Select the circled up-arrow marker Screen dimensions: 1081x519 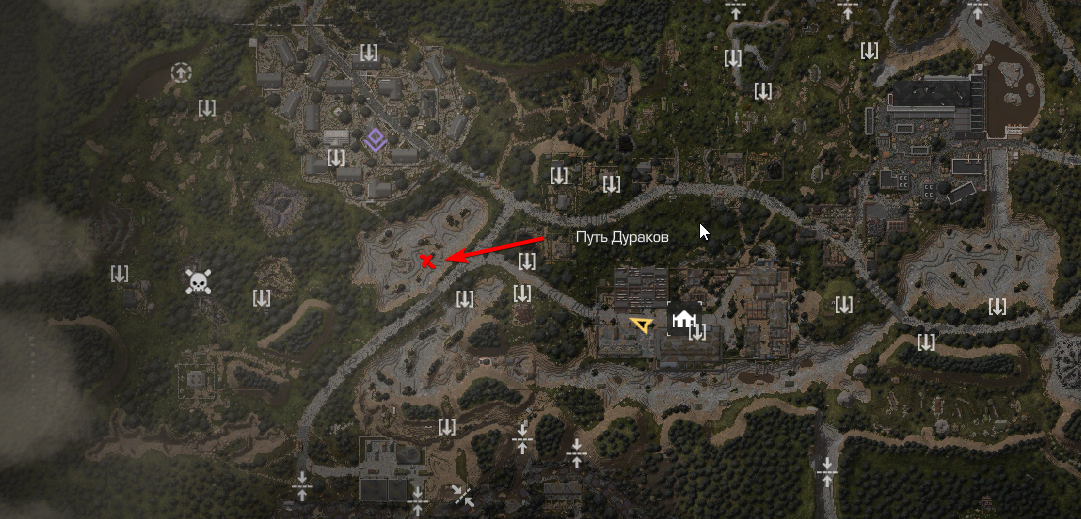coord(181,72)
